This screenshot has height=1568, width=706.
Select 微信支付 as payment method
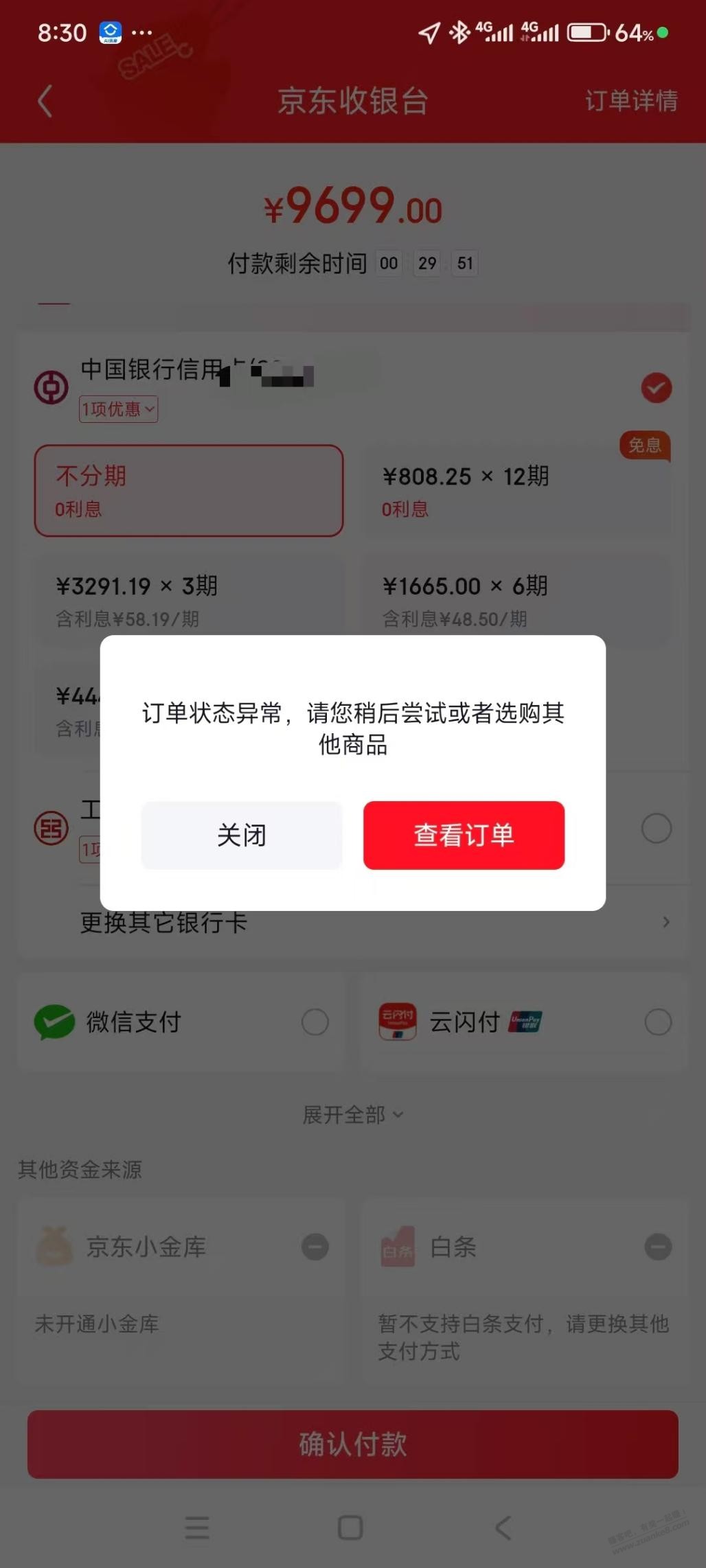181,1022
